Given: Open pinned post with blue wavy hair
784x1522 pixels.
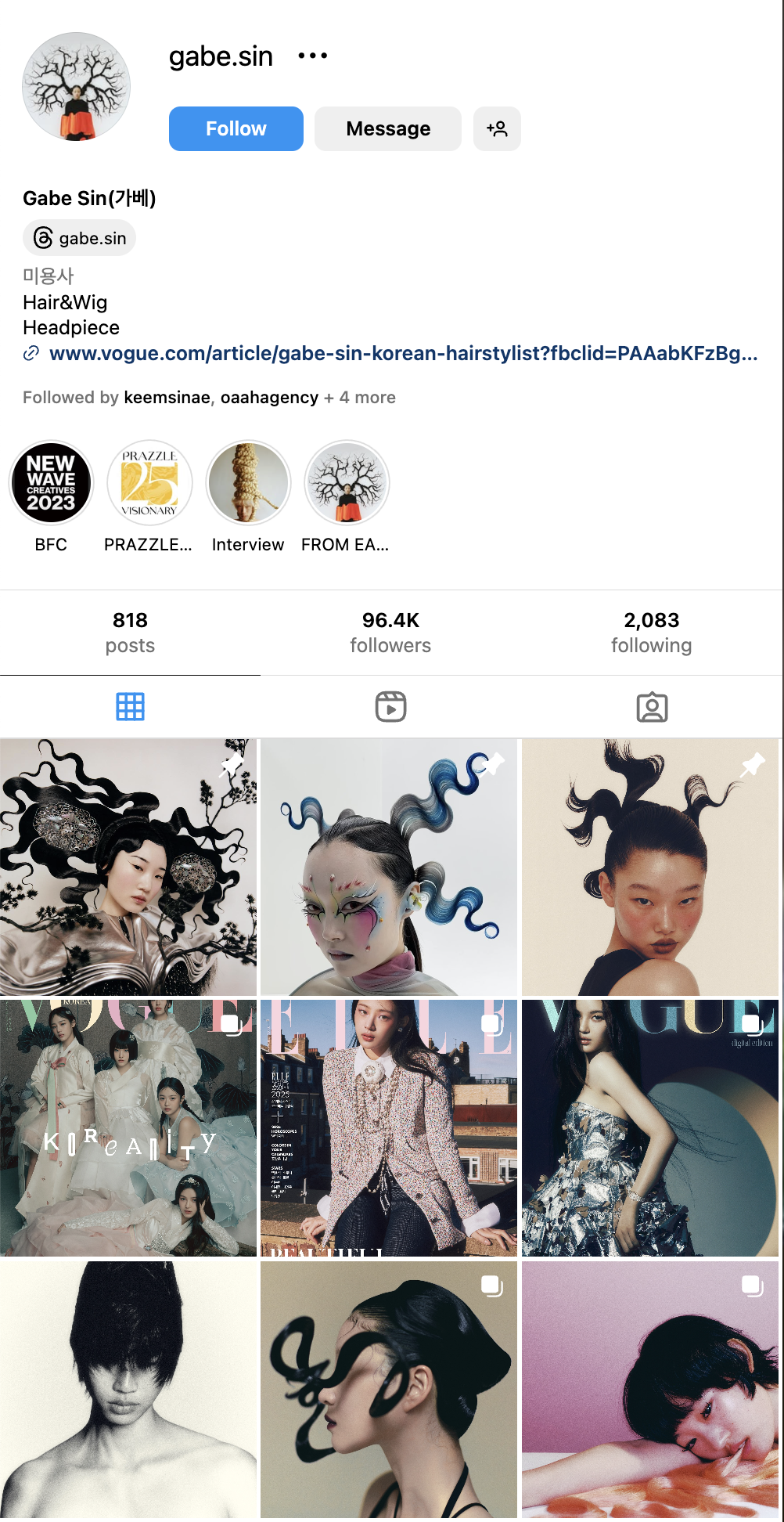Looking at the screenshot, I should click(x=389, y=867).
